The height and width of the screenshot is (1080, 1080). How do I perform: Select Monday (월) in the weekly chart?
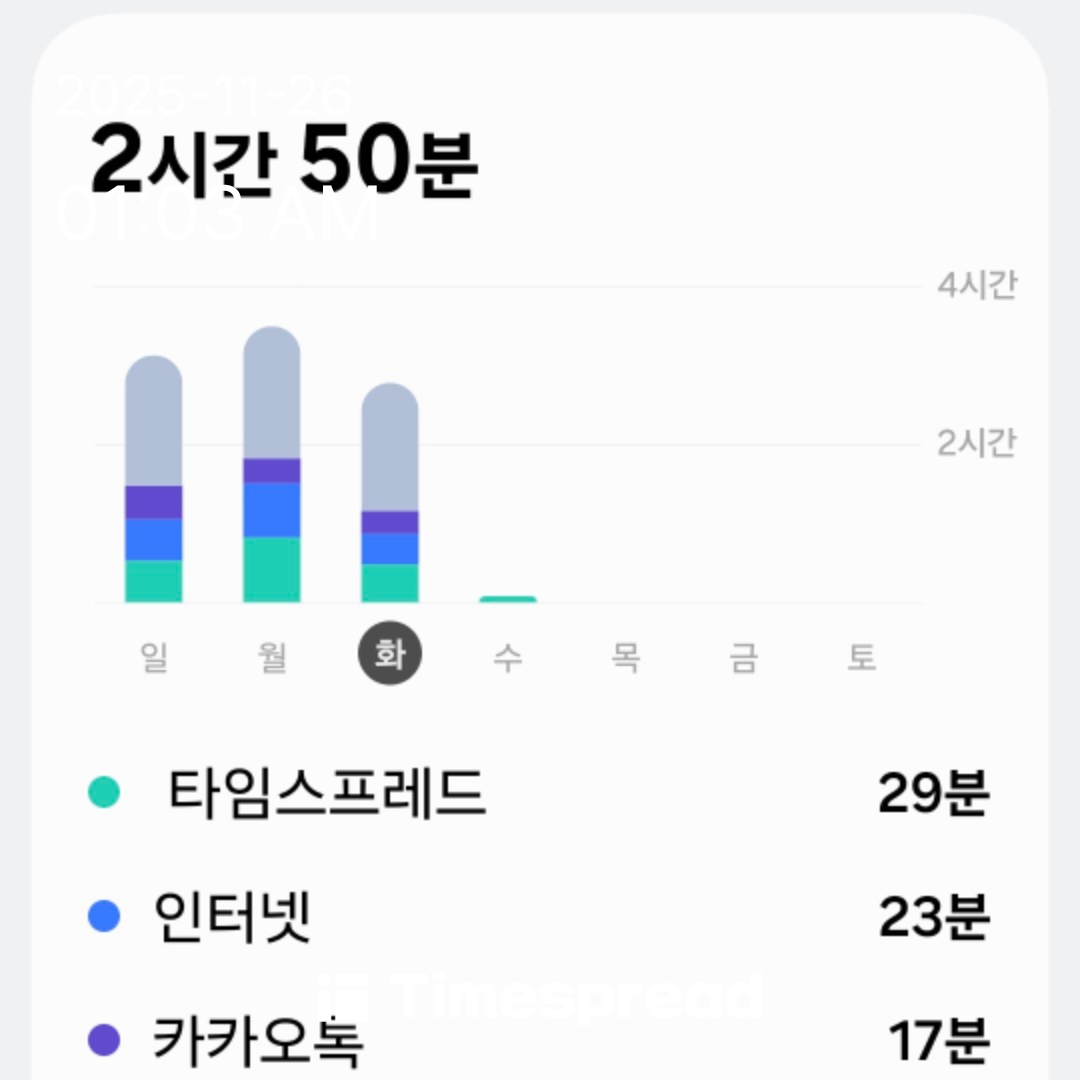(x=272, y=657)
